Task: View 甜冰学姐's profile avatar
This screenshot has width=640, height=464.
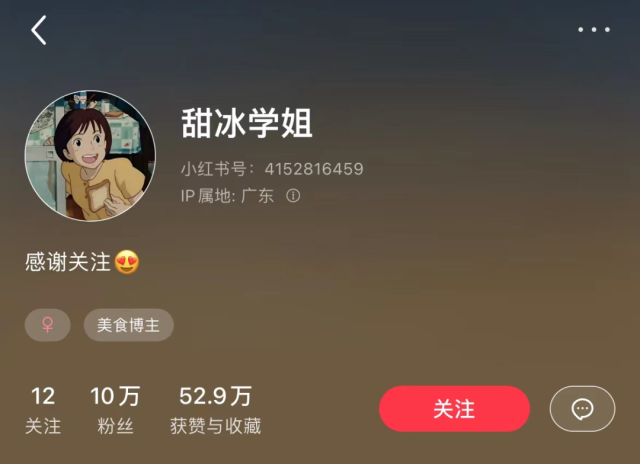Action: (x=90, y=156)
